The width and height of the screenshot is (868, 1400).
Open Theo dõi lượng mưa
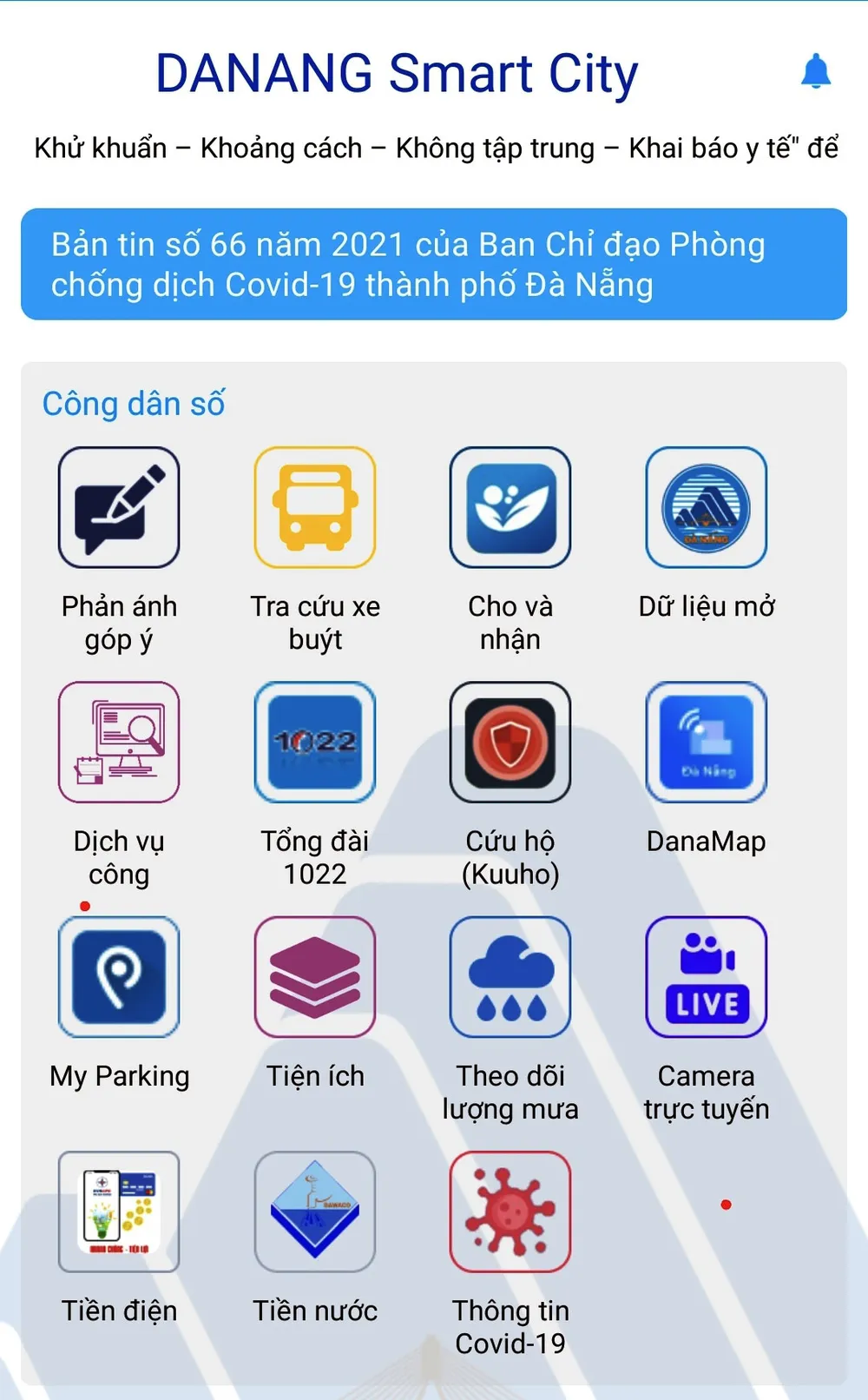pyautogui.click(x=510, y=977)
